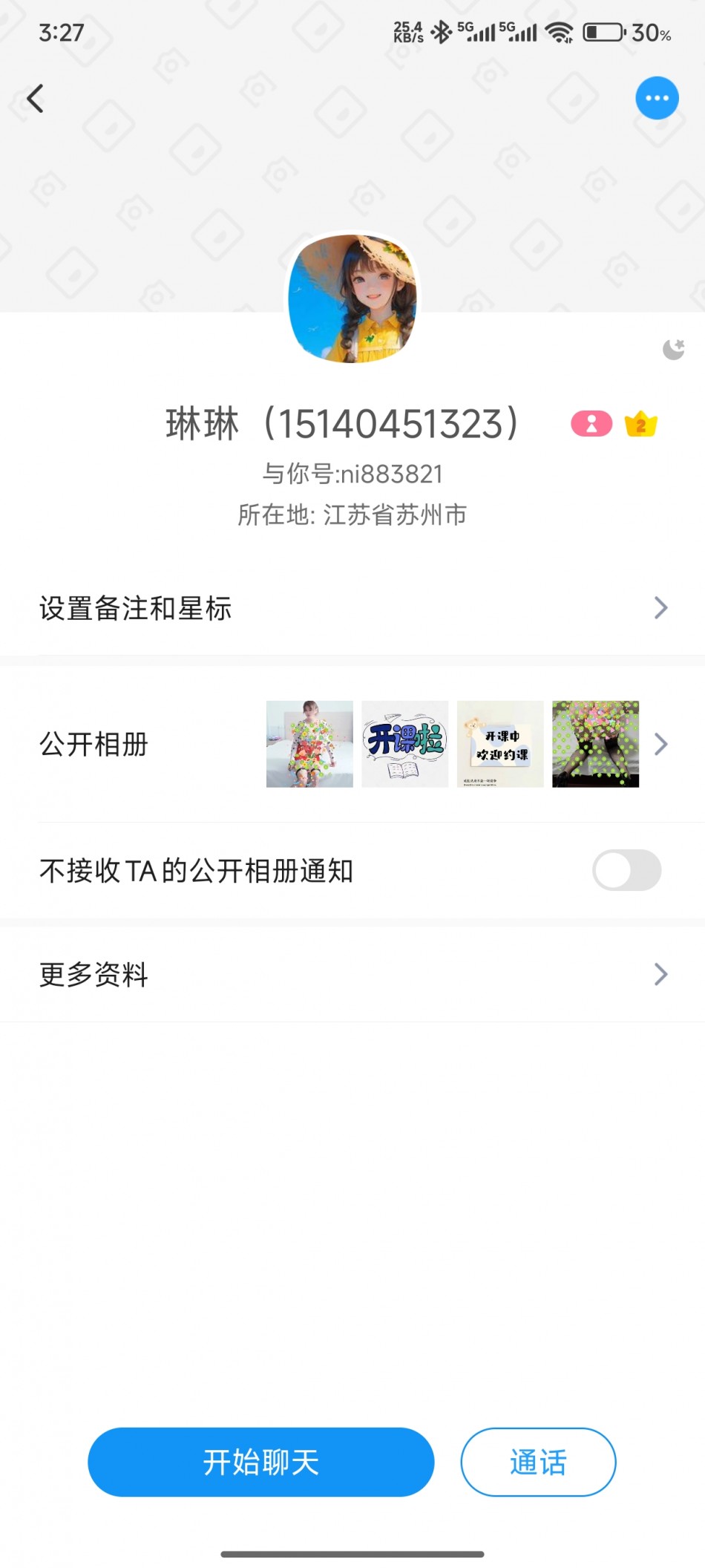Open 设置备注和星标 row
The width and height of the screenshot is (705, 1568).
tap(352, 608)
